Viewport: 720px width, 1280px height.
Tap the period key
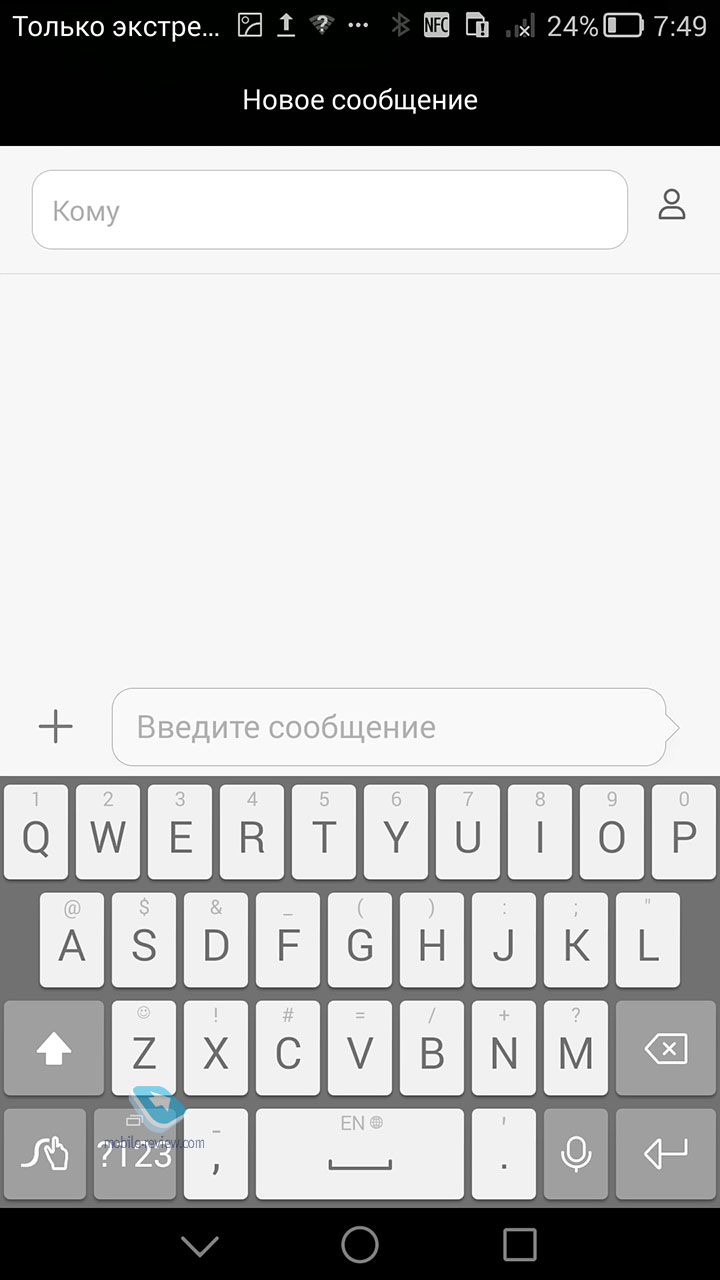504,1154
